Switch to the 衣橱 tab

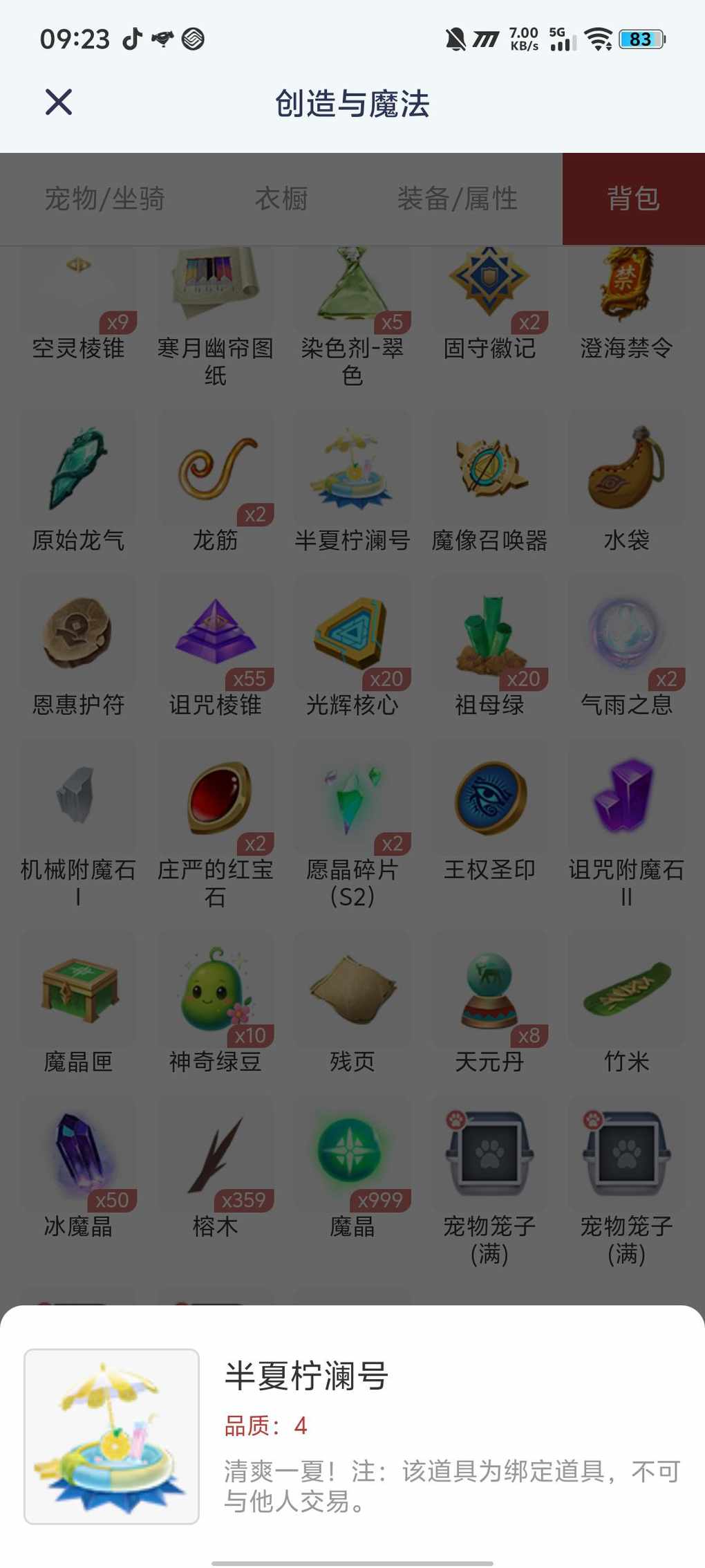281,199
